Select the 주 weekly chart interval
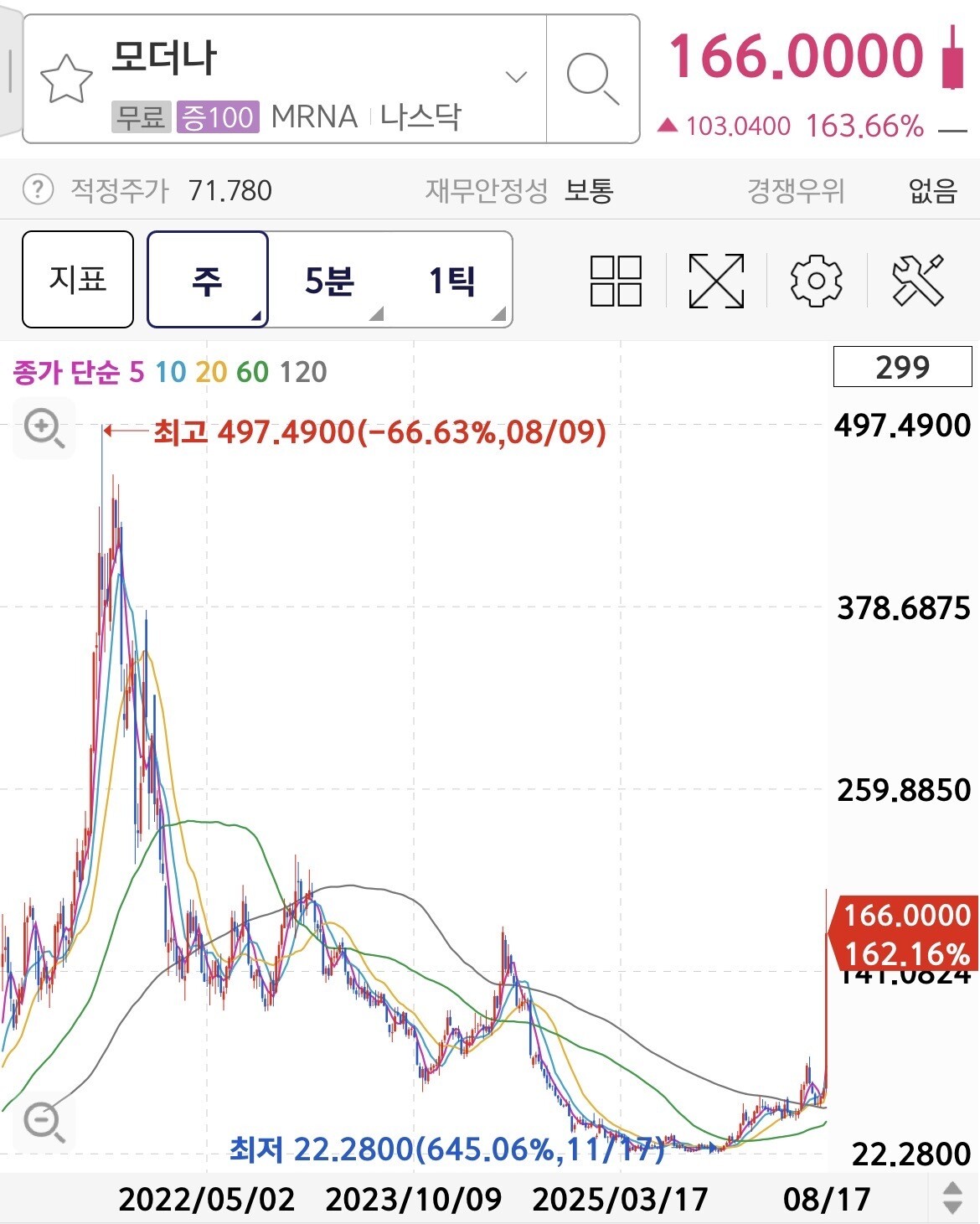 [208, 279]
